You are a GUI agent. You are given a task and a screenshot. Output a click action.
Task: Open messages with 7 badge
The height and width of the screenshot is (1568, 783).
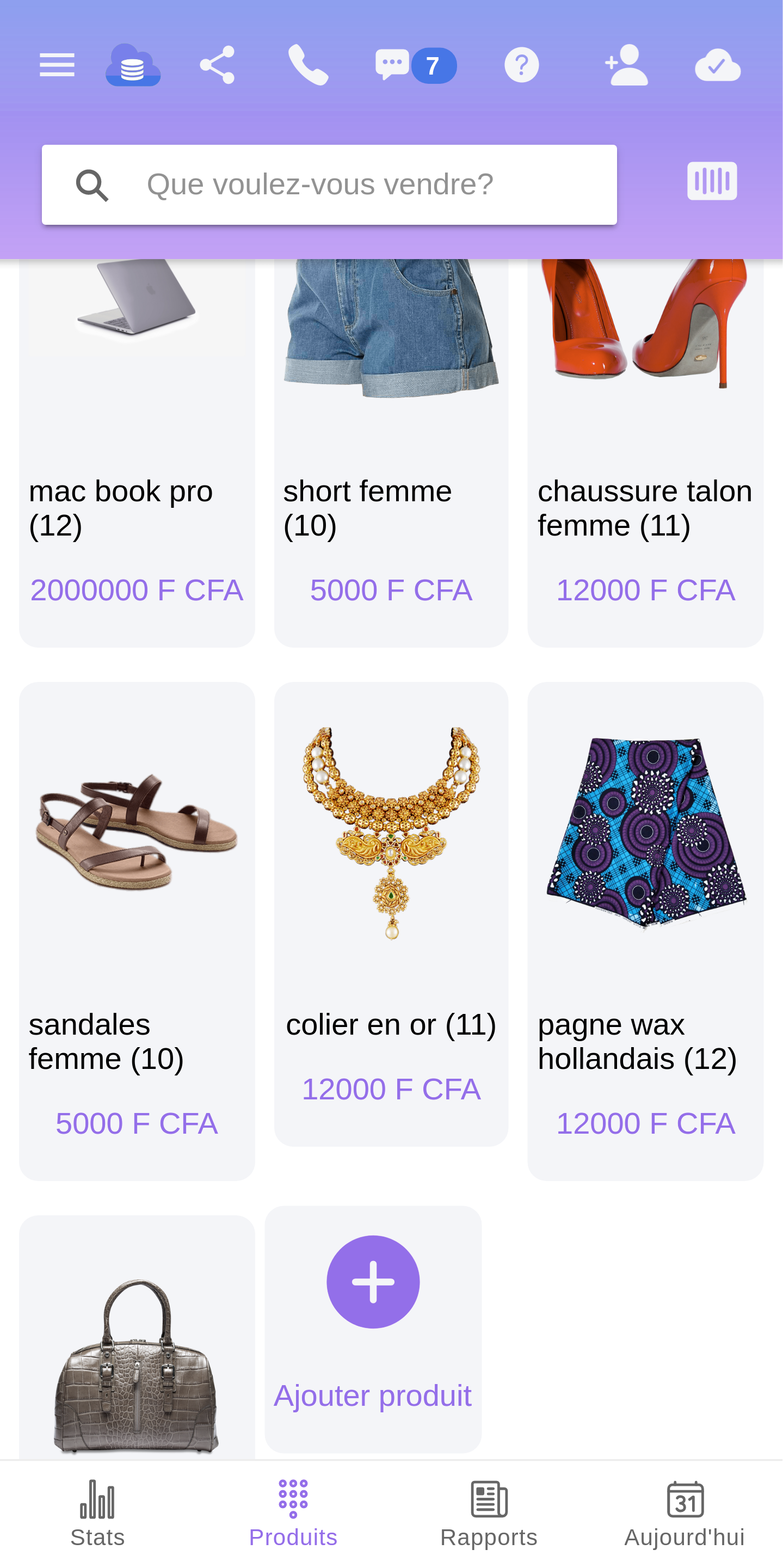(x=415, y=65)
